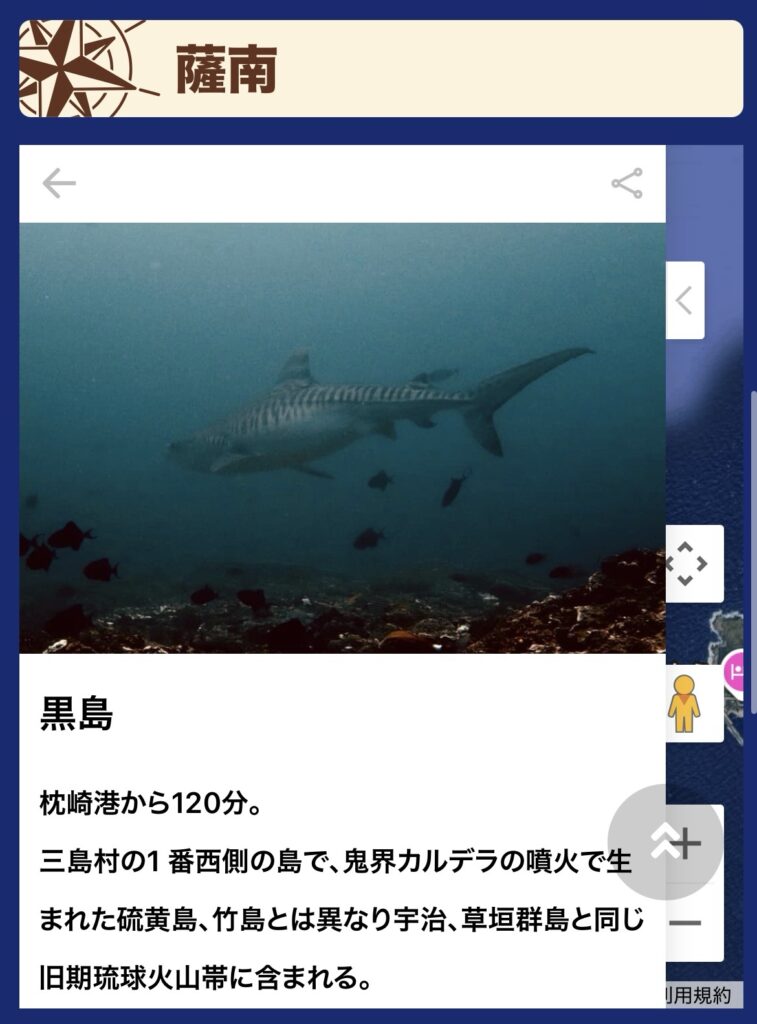
Task: Toggle fullscreen map view
Action: pos(687,564)
